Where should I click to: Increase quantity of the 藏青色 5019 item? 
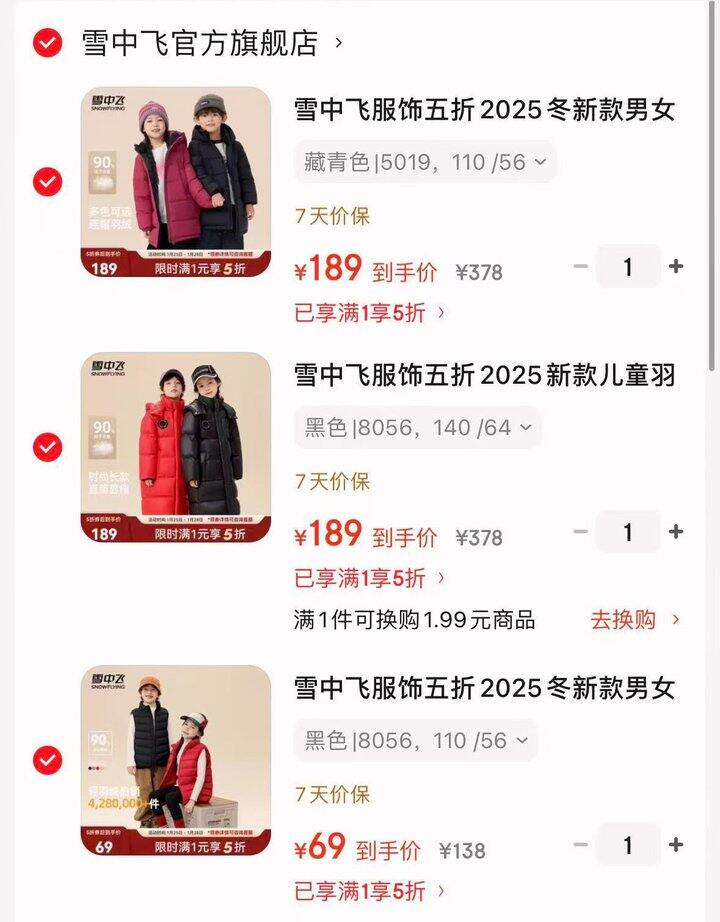click(x=676, y=266)
